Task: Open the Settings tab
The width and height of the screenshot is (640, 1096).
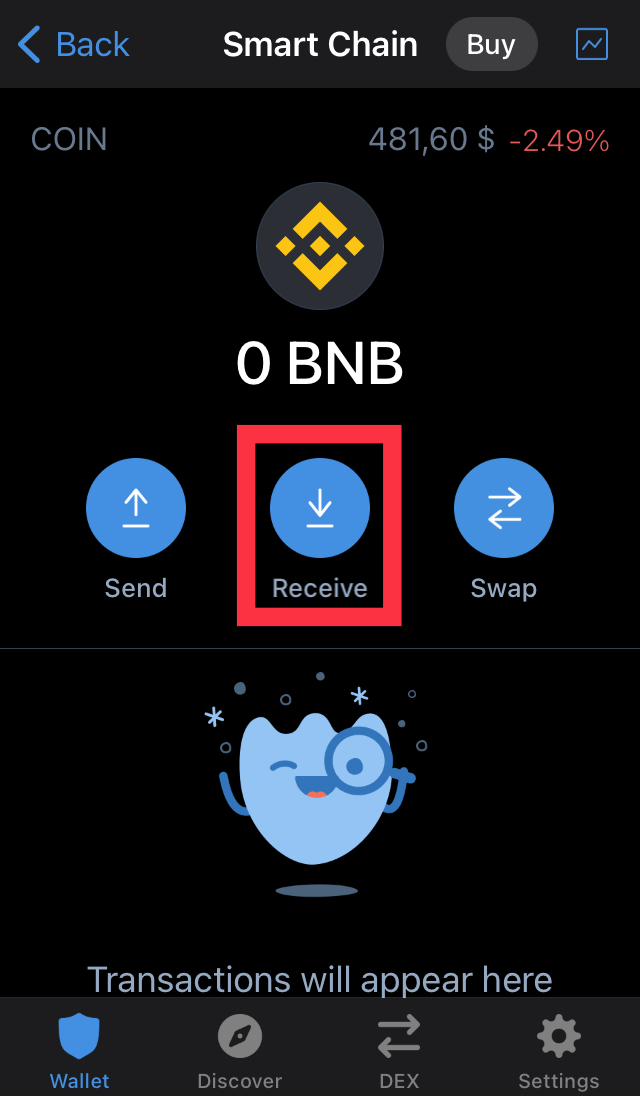Action: [x=558, y=1050]
